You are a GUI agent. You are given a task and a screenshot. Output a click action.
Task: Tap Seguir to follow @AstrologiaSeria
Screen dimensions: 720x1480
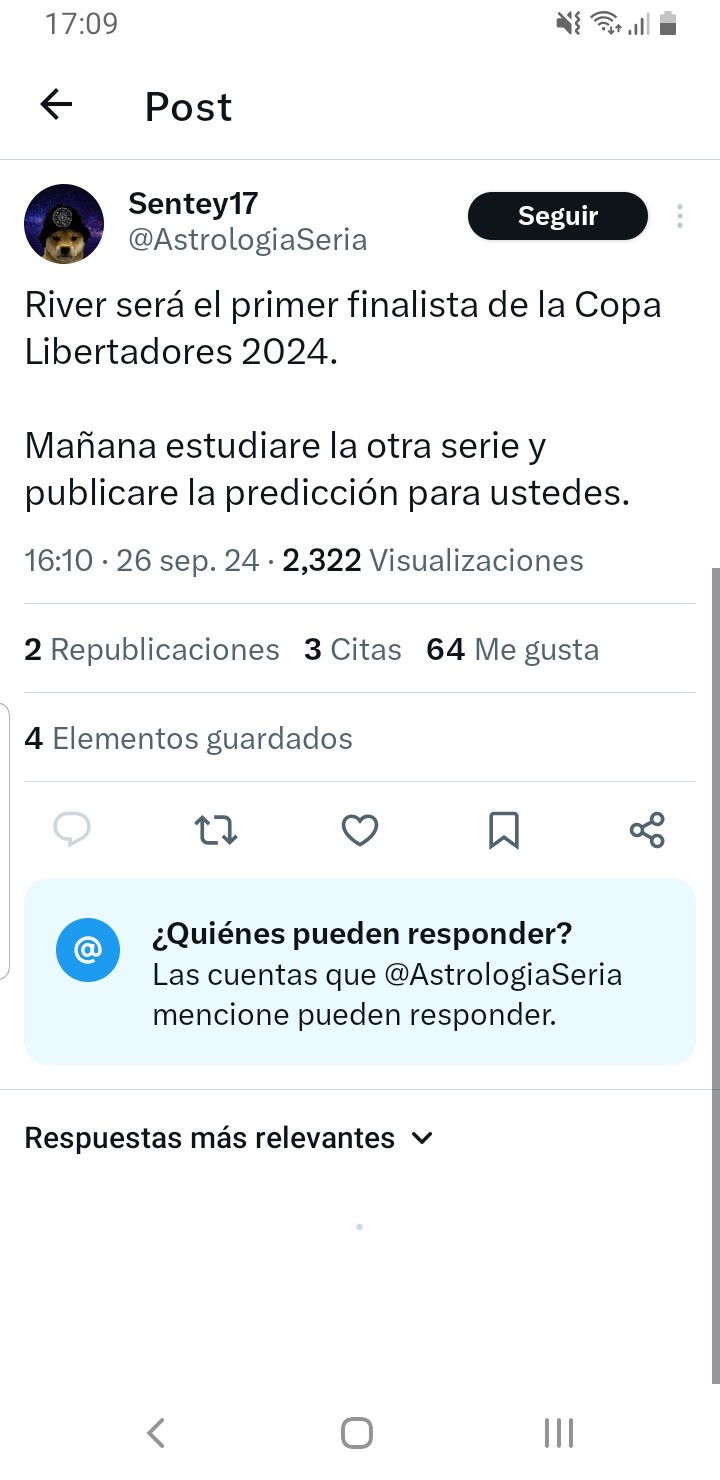tap(558, 216)
